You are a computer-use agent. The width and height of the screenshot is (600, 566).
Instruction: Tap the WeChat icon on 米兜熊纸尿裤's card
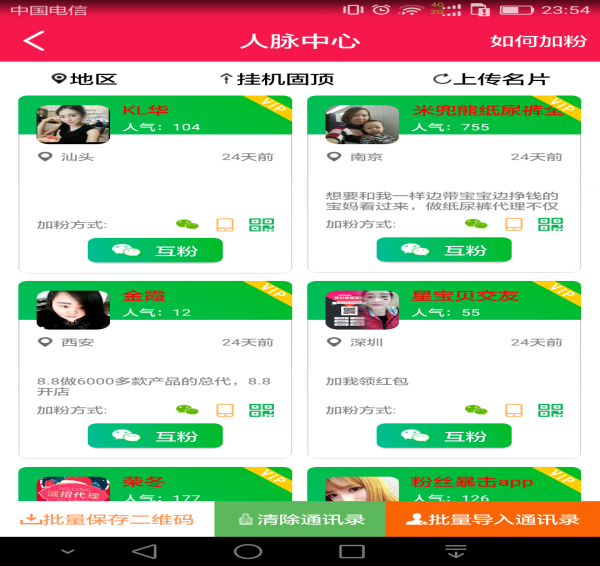point(476,225)
